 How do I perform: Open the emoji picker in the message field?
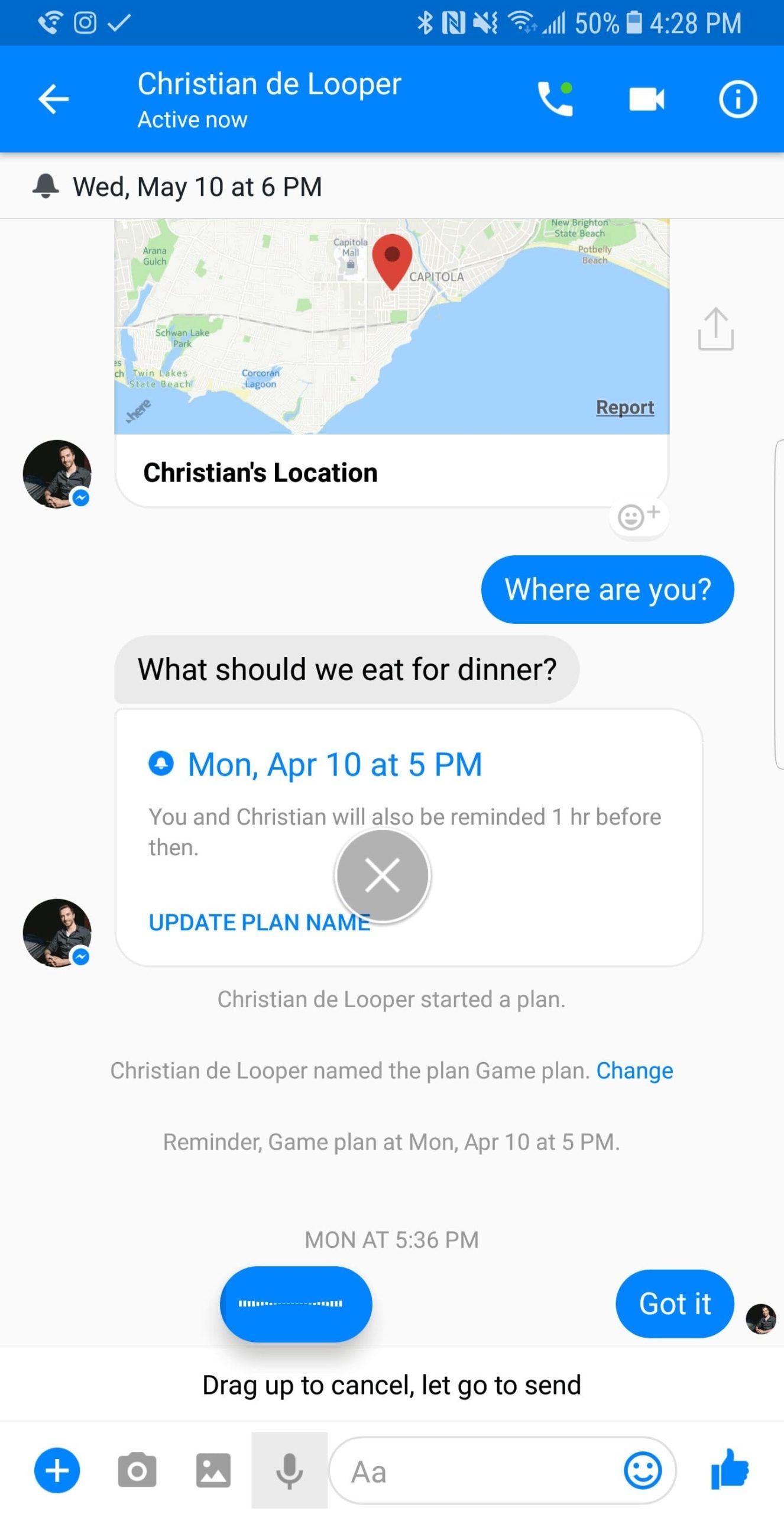[643, 1471]
